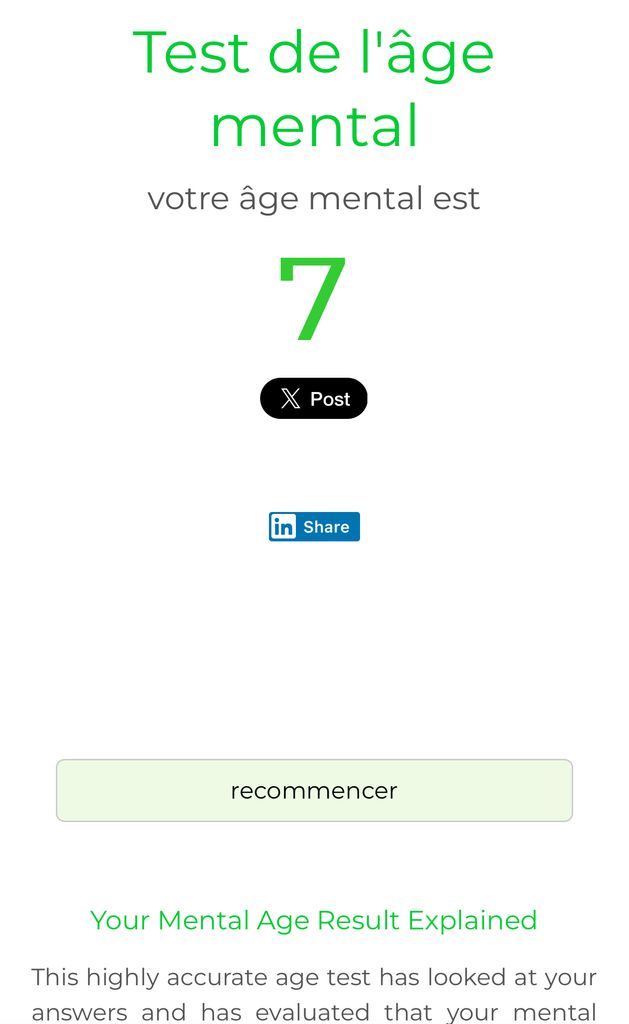629x1024 pixels.
Task: Tap the LinkedIn Share button
Action: tap(313, 527)
